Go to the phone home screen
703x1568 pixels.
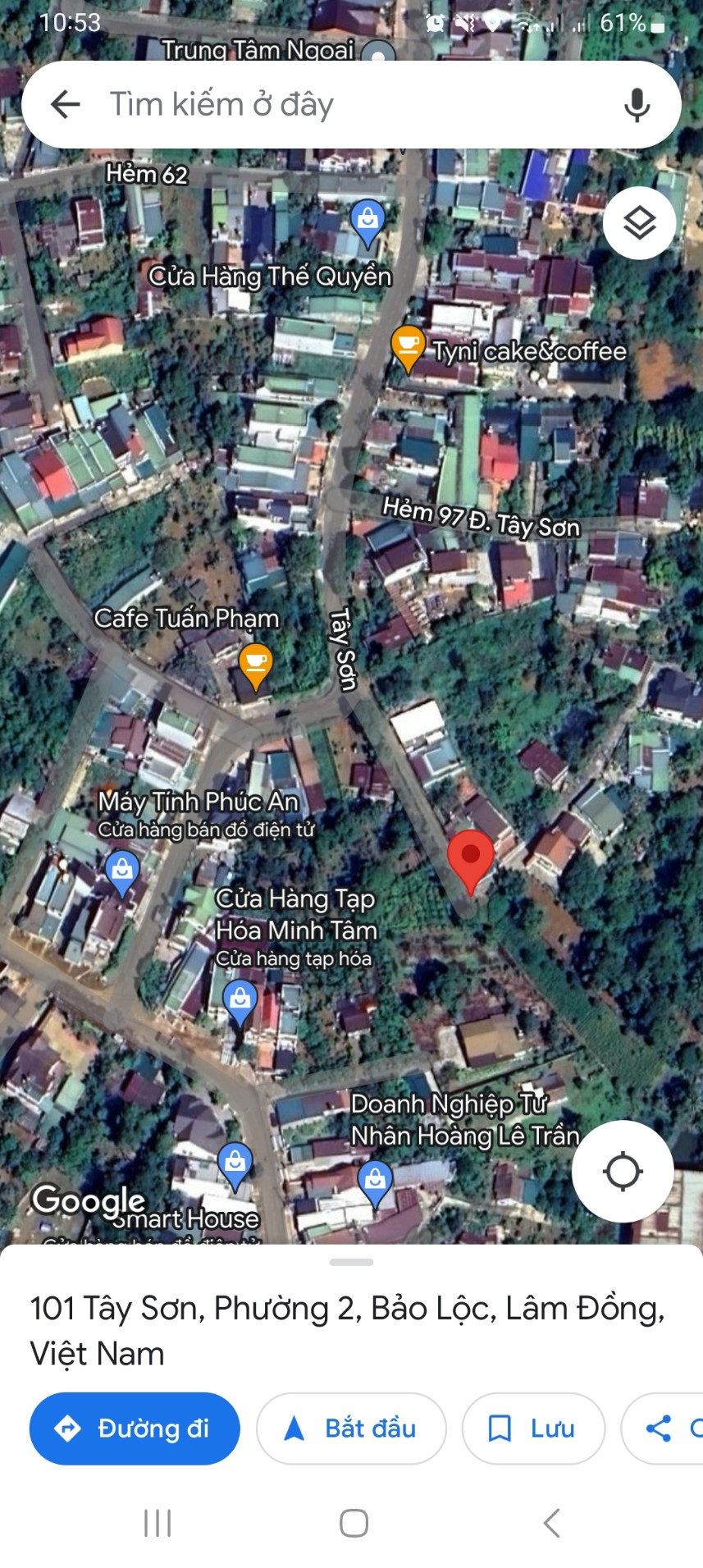click(354, 1523)
